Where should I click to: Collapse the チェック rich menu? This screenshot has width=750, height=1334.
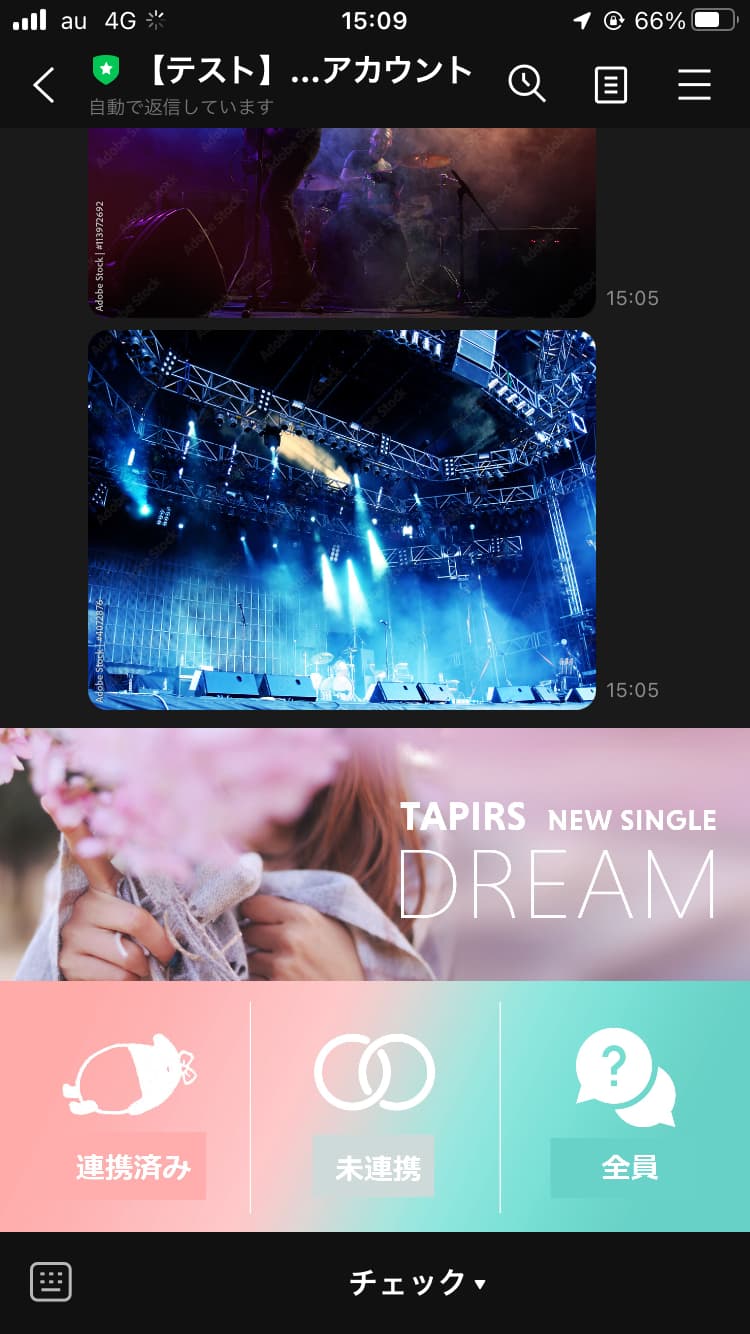tap(416, 1283)
